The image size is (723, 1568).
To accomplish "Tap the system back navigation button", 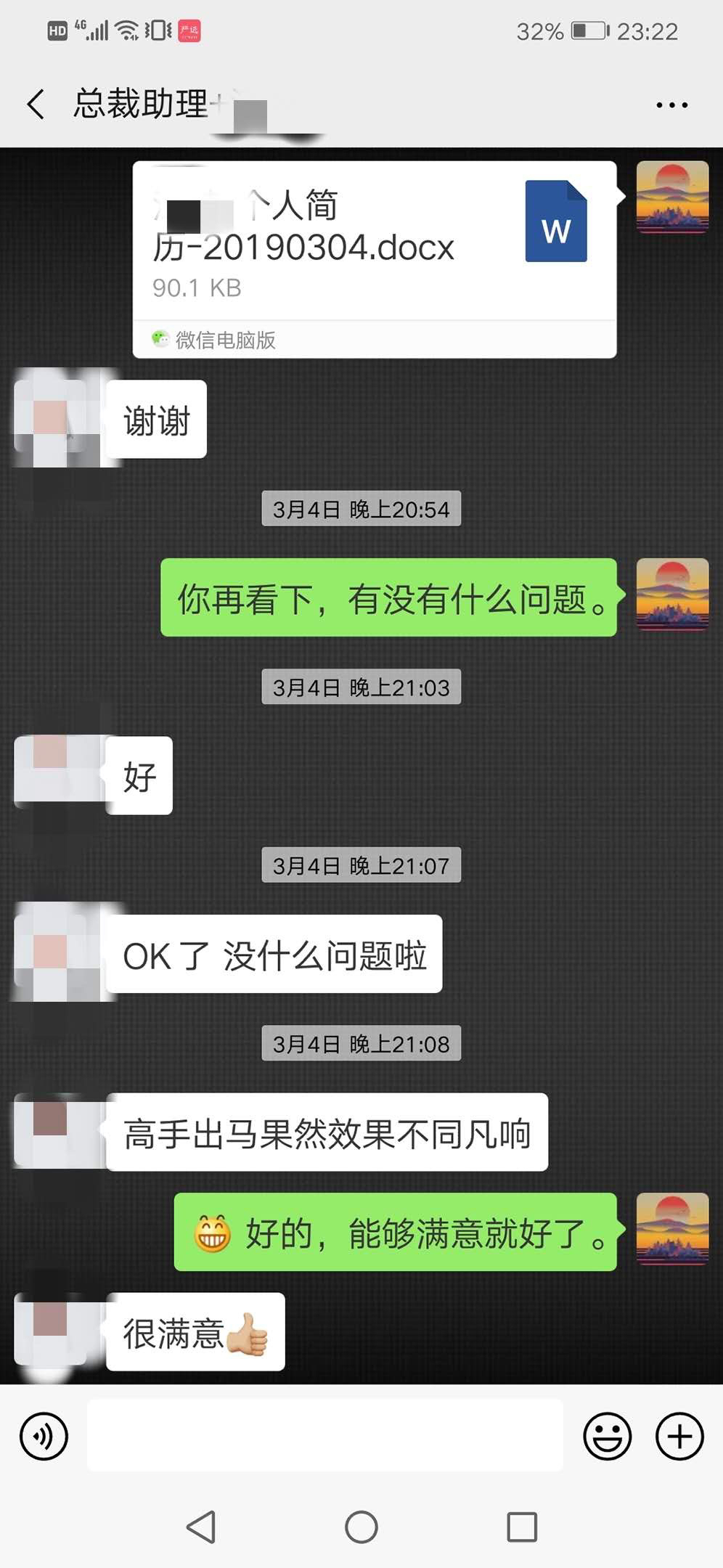I will (201, 1527).
